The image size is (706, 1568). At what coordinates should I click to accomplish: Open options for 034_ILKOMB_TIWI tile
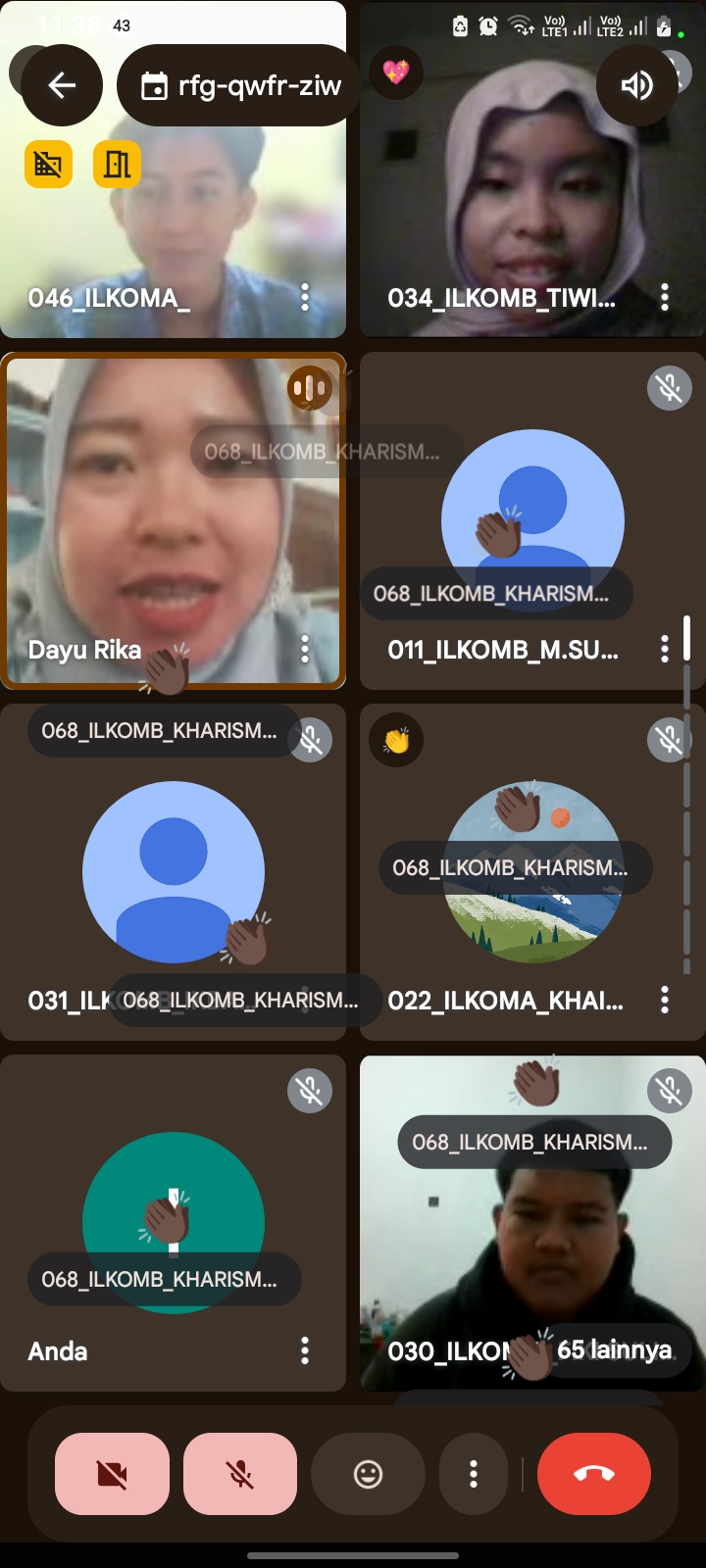click(665, 297)
